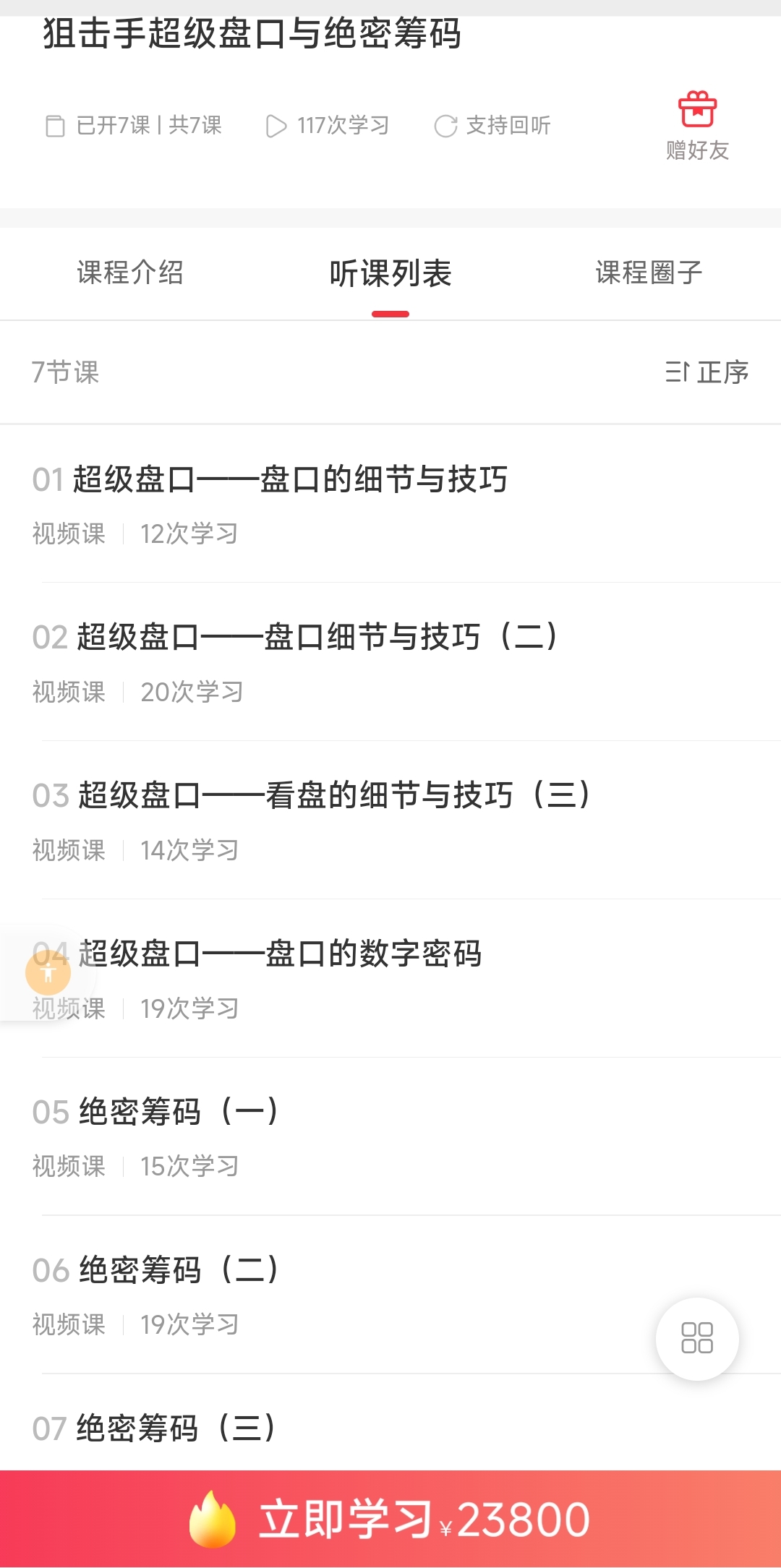Viewport: 781px width, 1568px height.
Task: Open lesson 01 超级盘口——盘口的细节与技巧
Action: coord(289,480)
